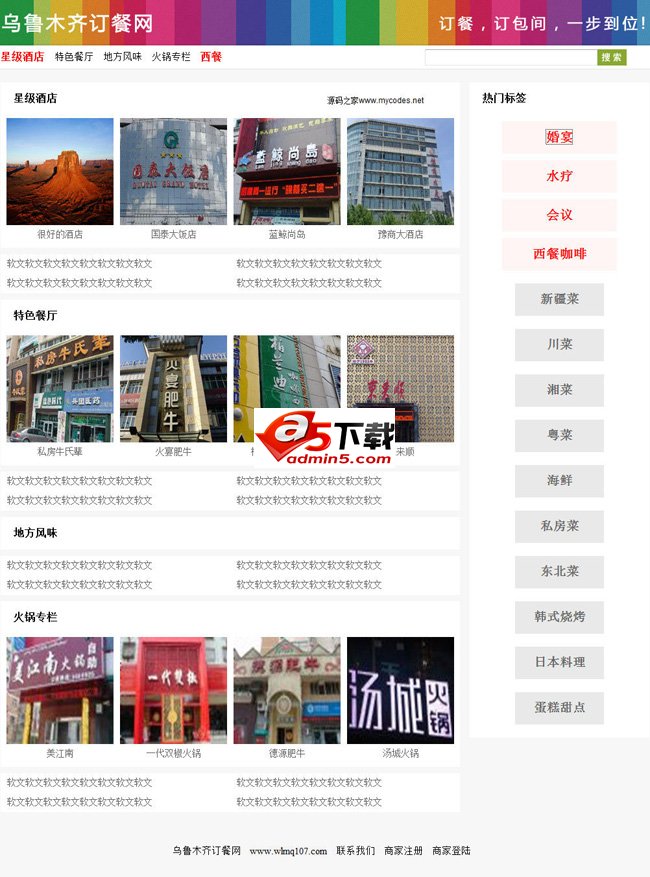Screen dimensions: 650x877
Task: Select the 海鲜 cuisine tag
Action: 559,481
